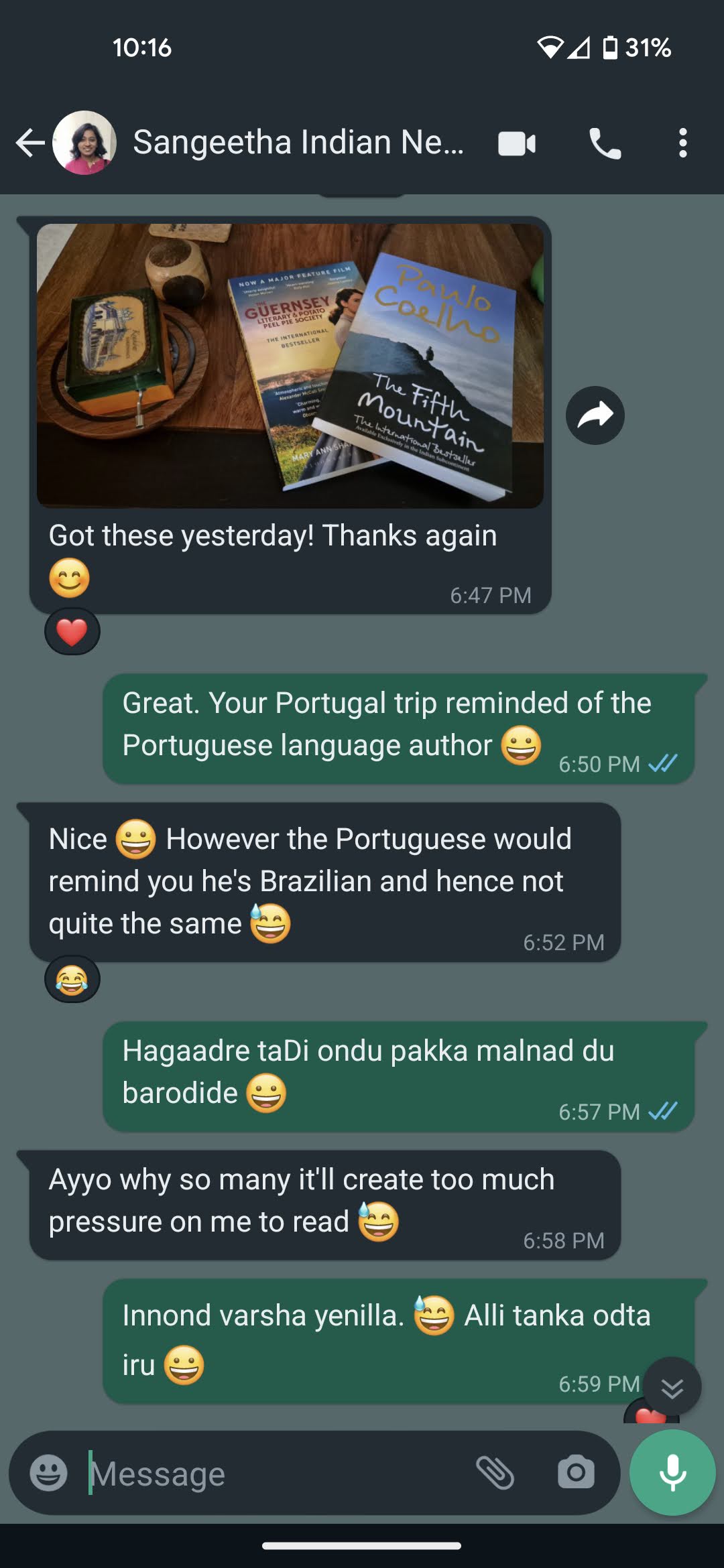724x1568 pixels.
Task: Open the camera from message bar
Action: [x=576, y=1473]
